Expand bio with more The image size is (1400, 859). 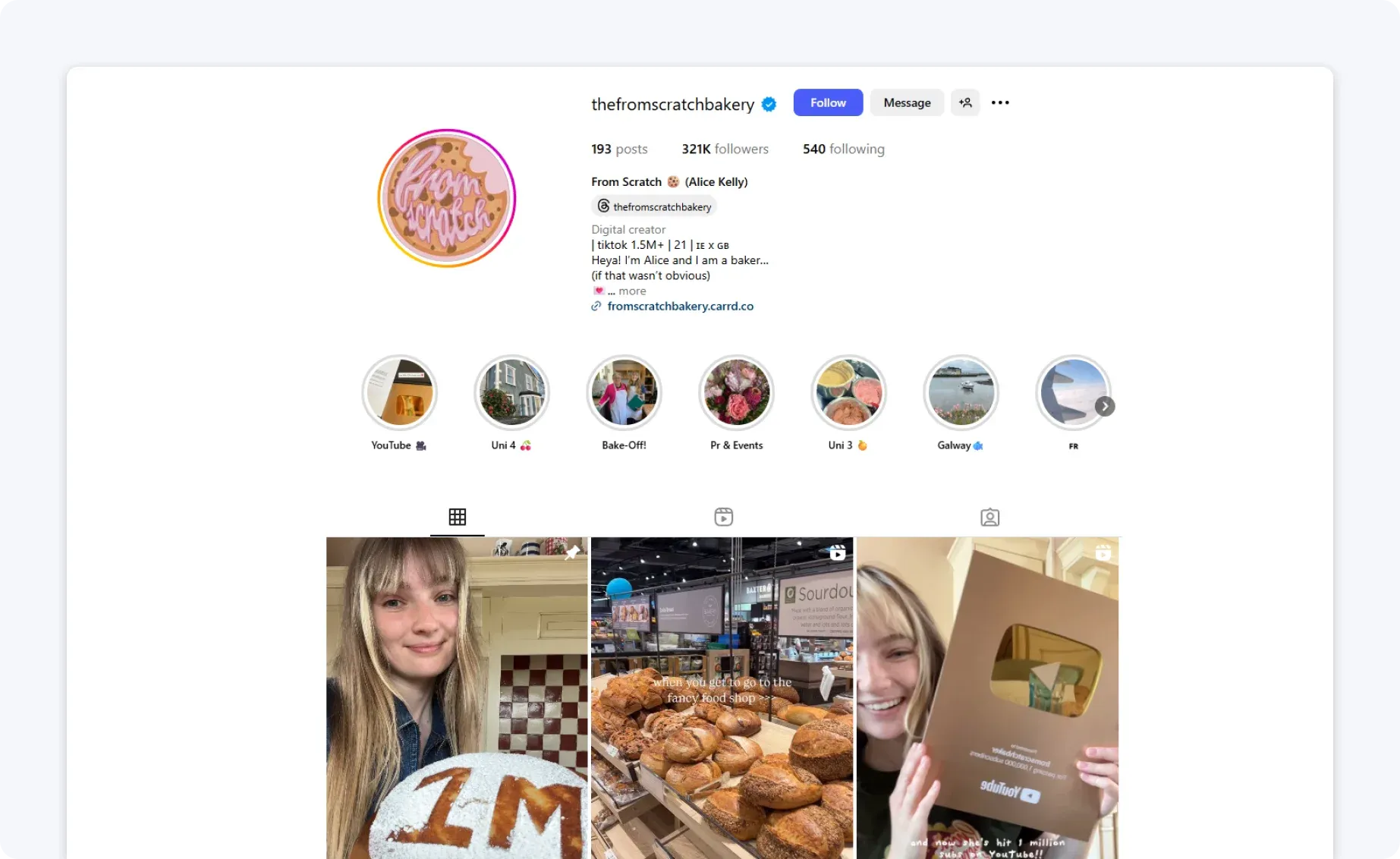point(631,291)
